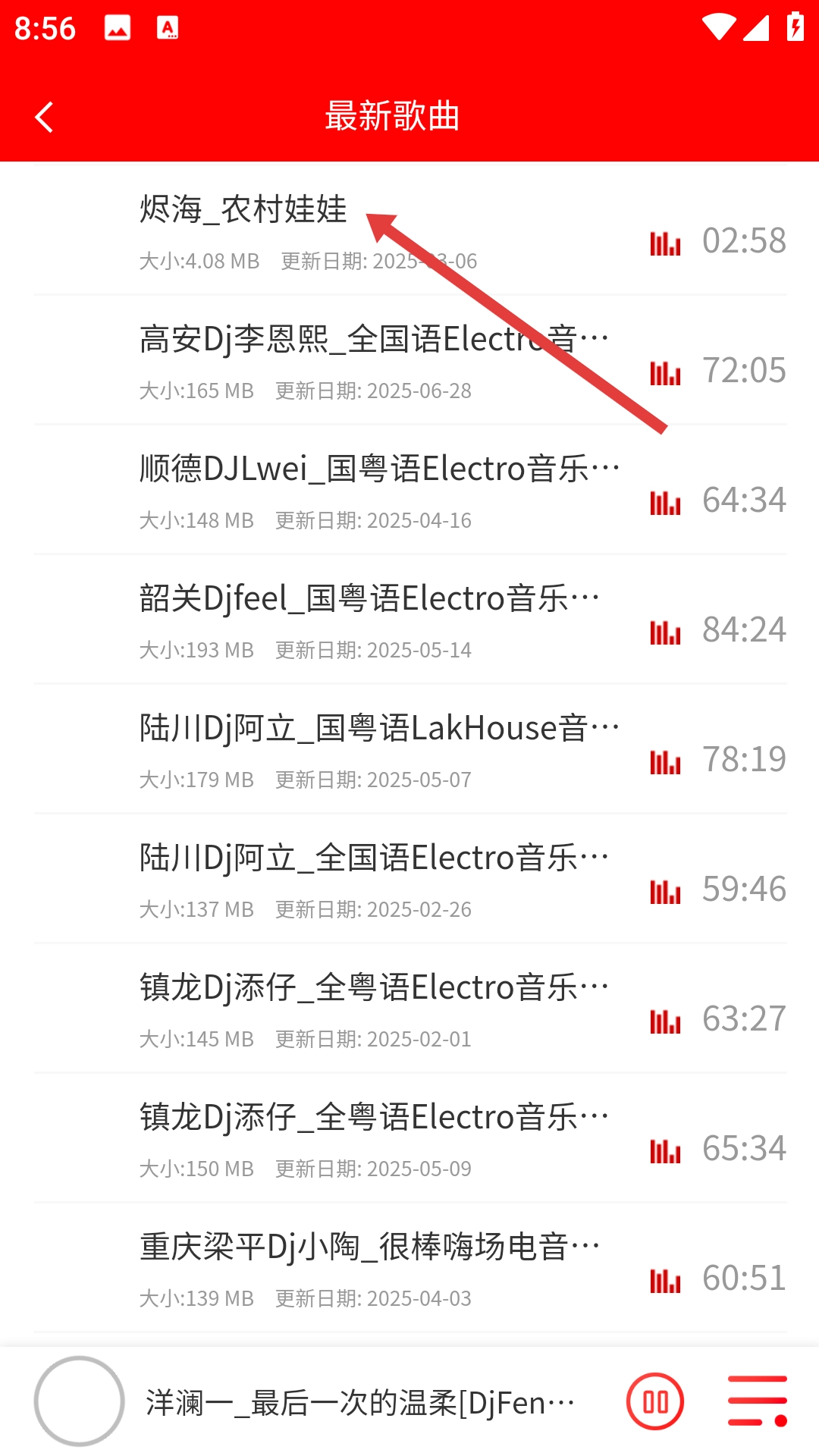This screenshot has width=819, height=1456.
Task: Play 重庆梁平Dj小陶 很棒嗨场电音 track
Action: pyautogui.click(x=369, y=1247)
